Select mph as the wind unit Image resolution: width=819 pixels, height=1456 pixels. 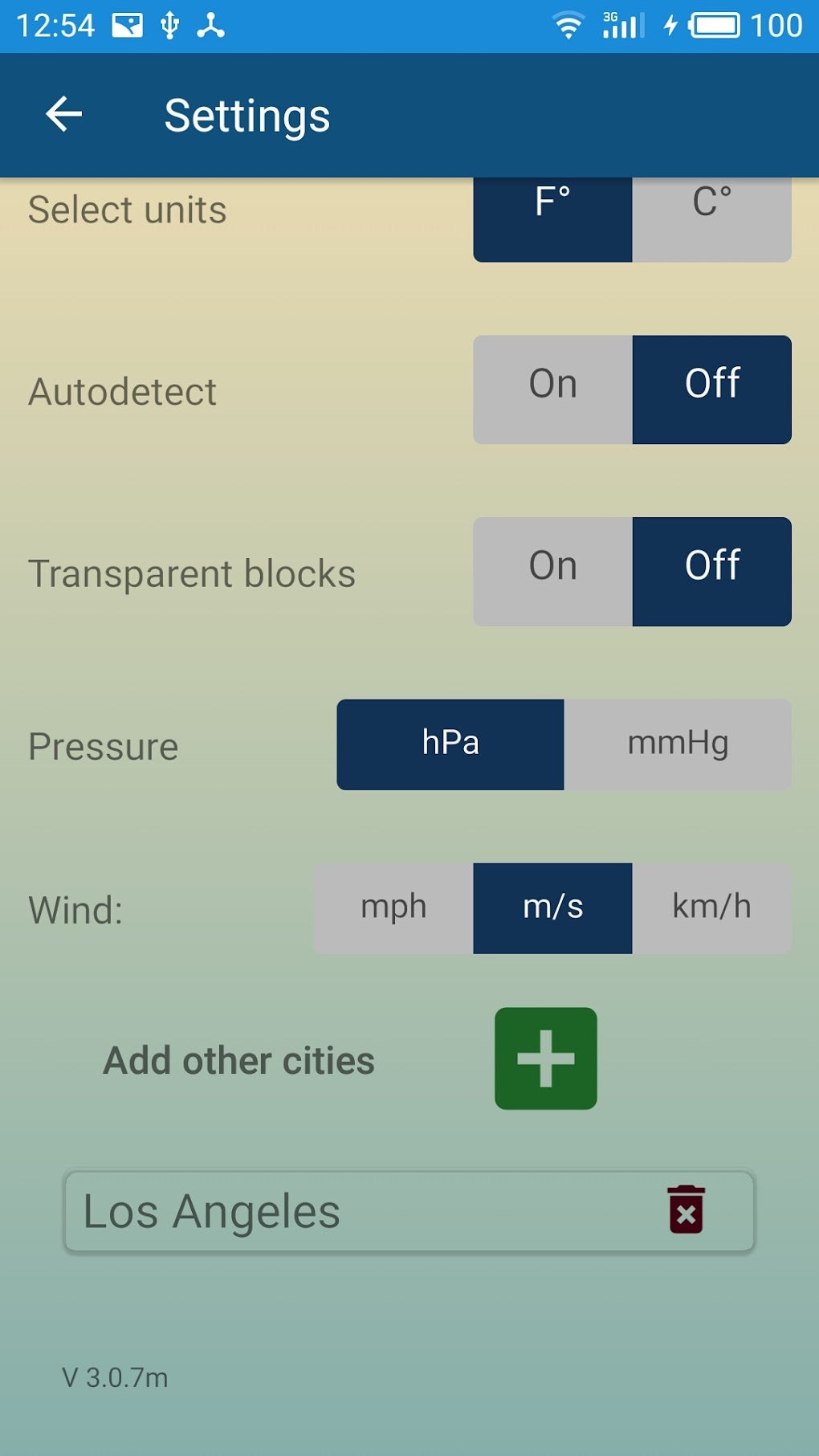[x=393, y=907]
